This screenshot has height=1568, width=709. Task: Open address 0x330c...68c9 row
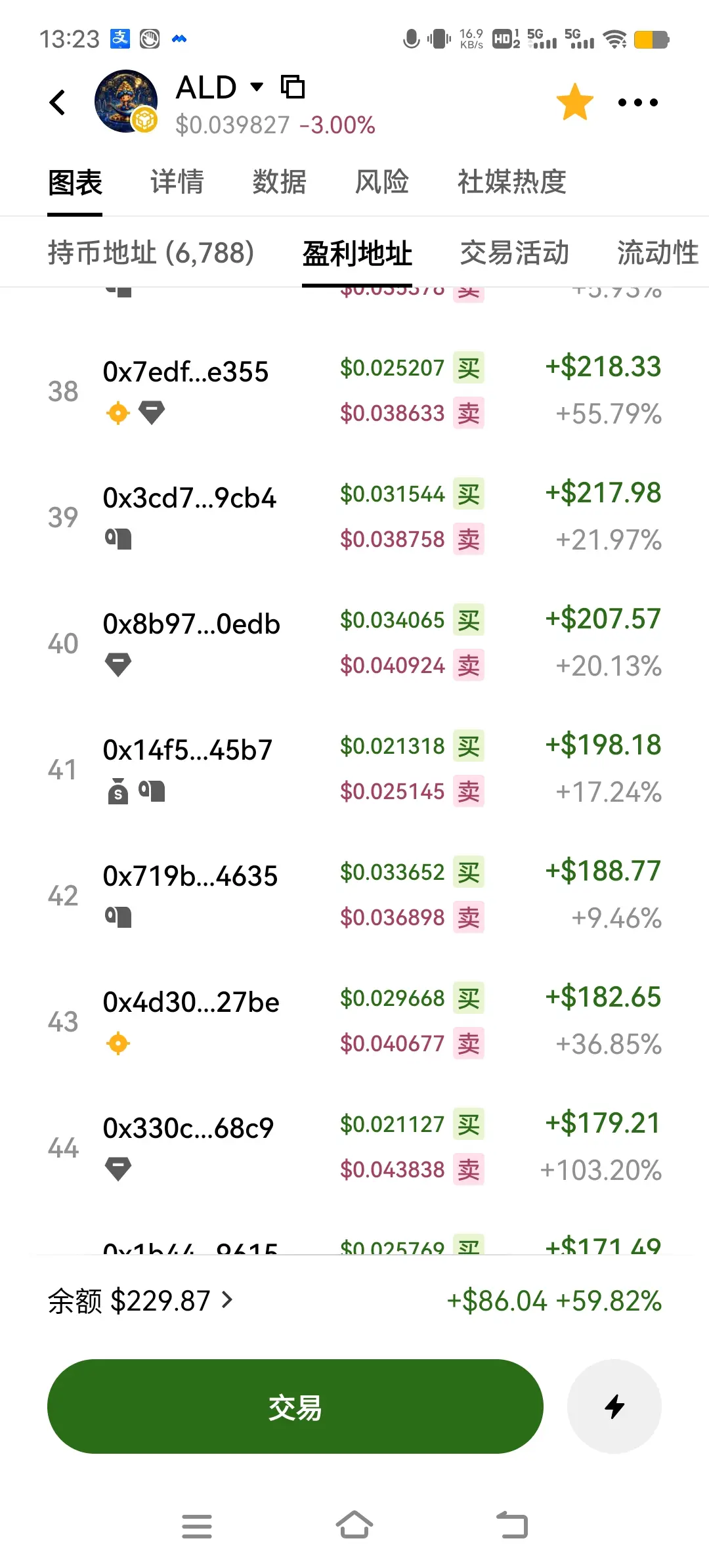[354, 1147]
